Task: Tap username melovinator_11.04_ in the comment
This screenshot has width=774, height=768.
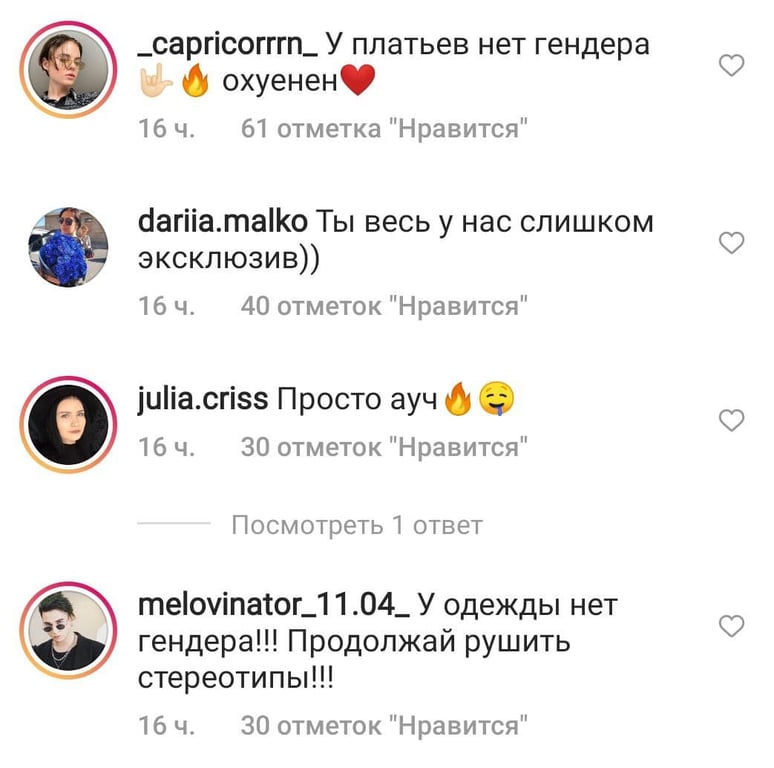Action: [274, 605]
